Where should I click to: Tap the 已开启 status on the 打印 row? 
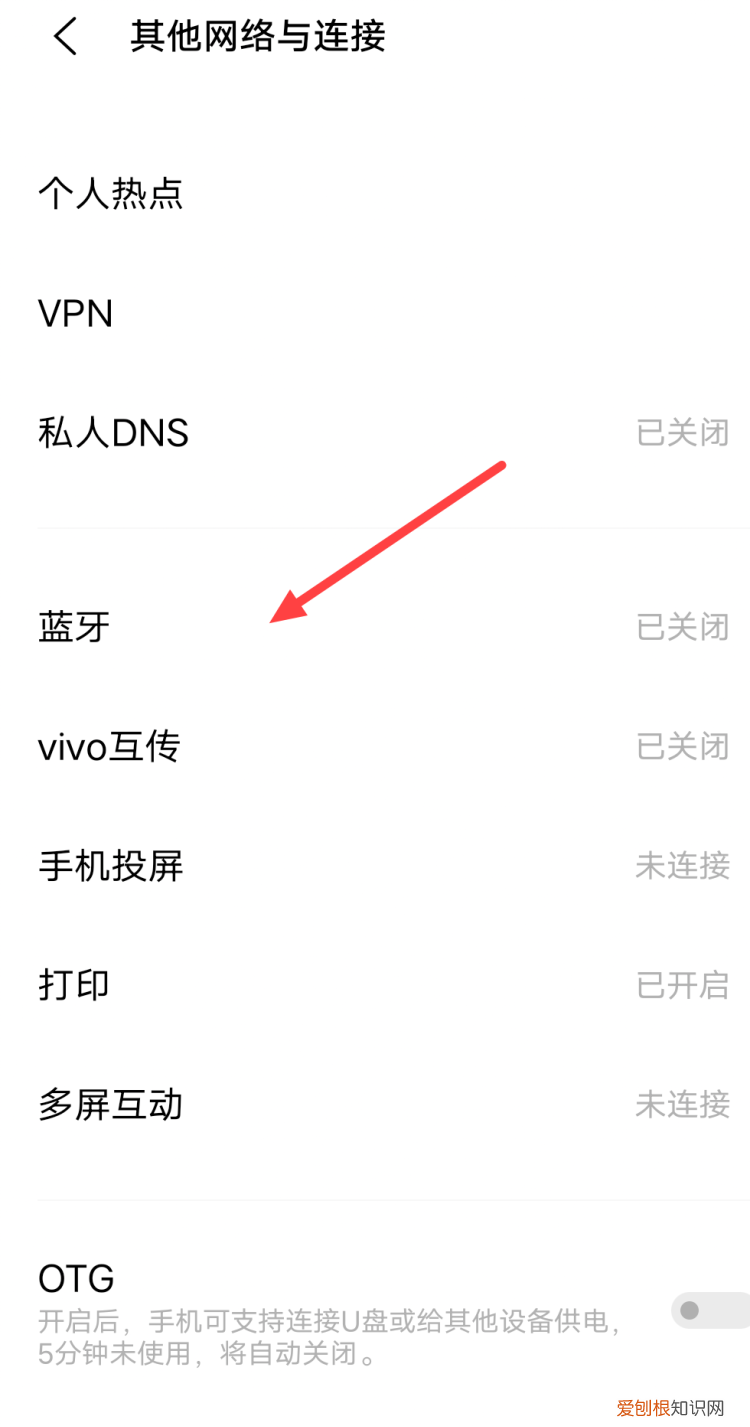[x=682, y=985]
